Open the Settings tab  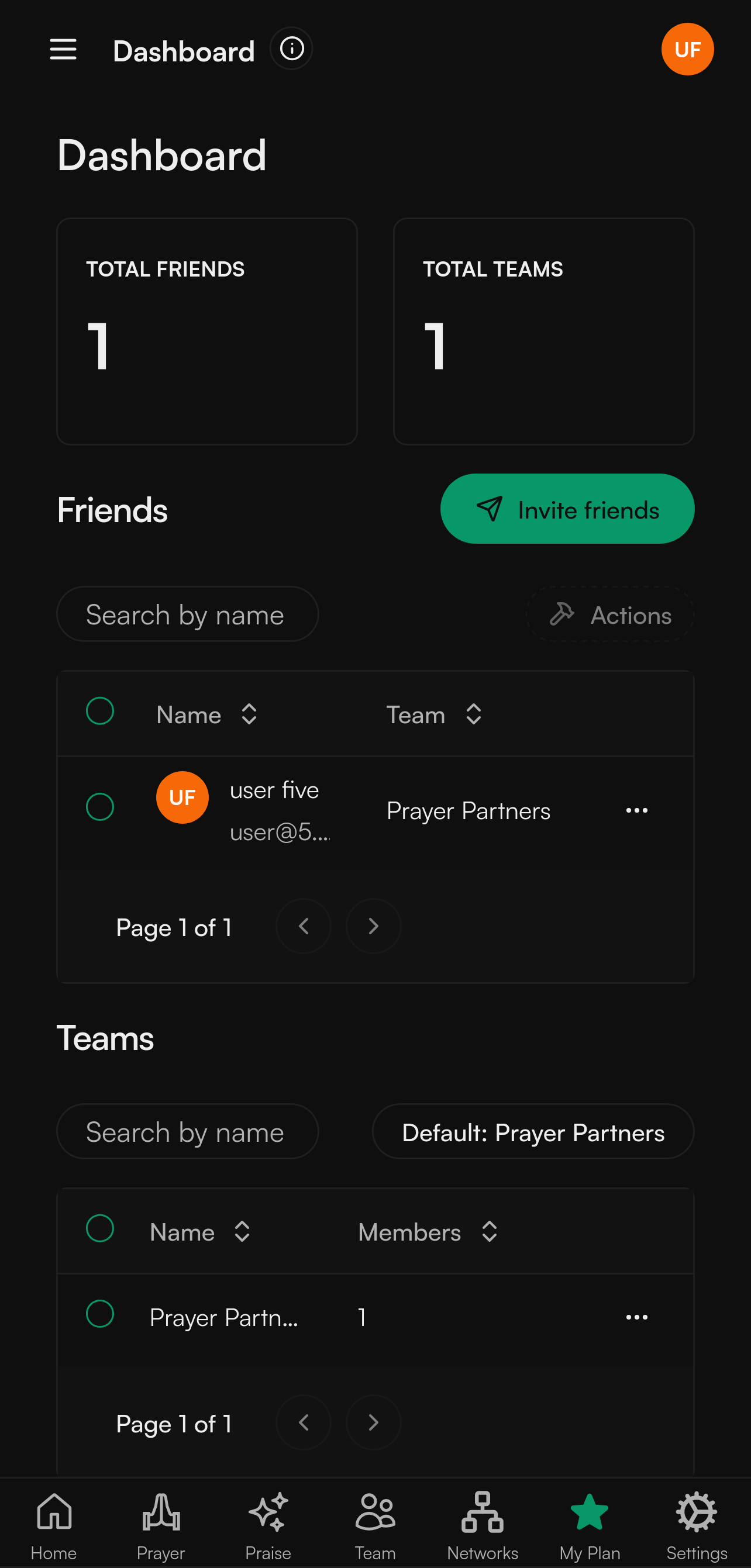point(696,1525)
